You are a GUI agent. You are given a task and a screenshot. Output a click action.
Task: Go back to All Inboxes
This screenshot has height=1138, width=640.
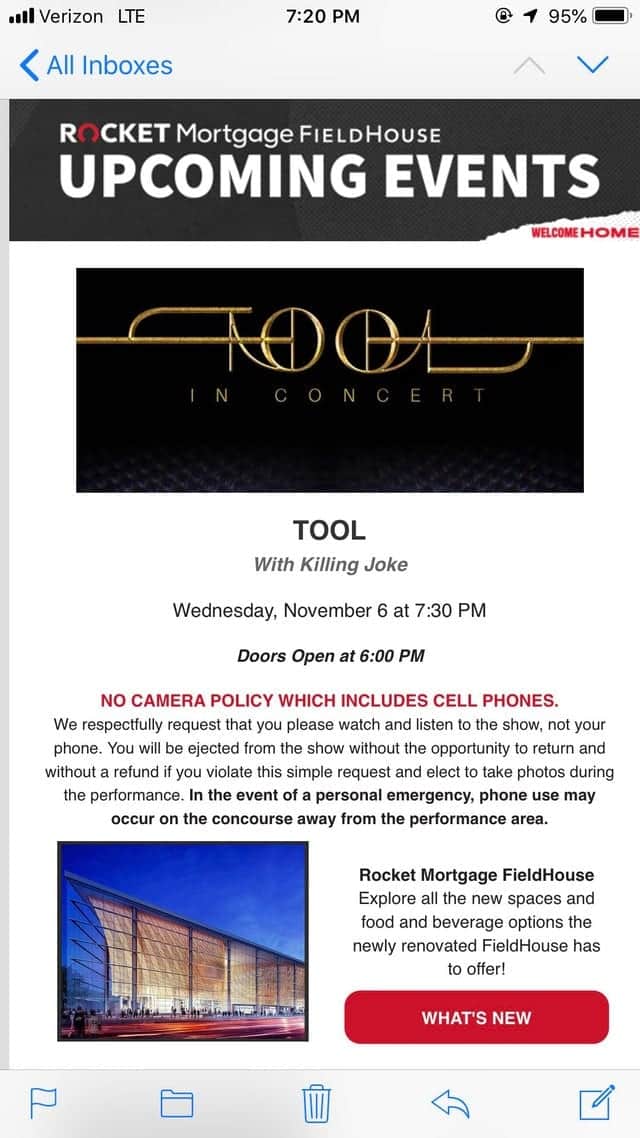click(96, 66)
